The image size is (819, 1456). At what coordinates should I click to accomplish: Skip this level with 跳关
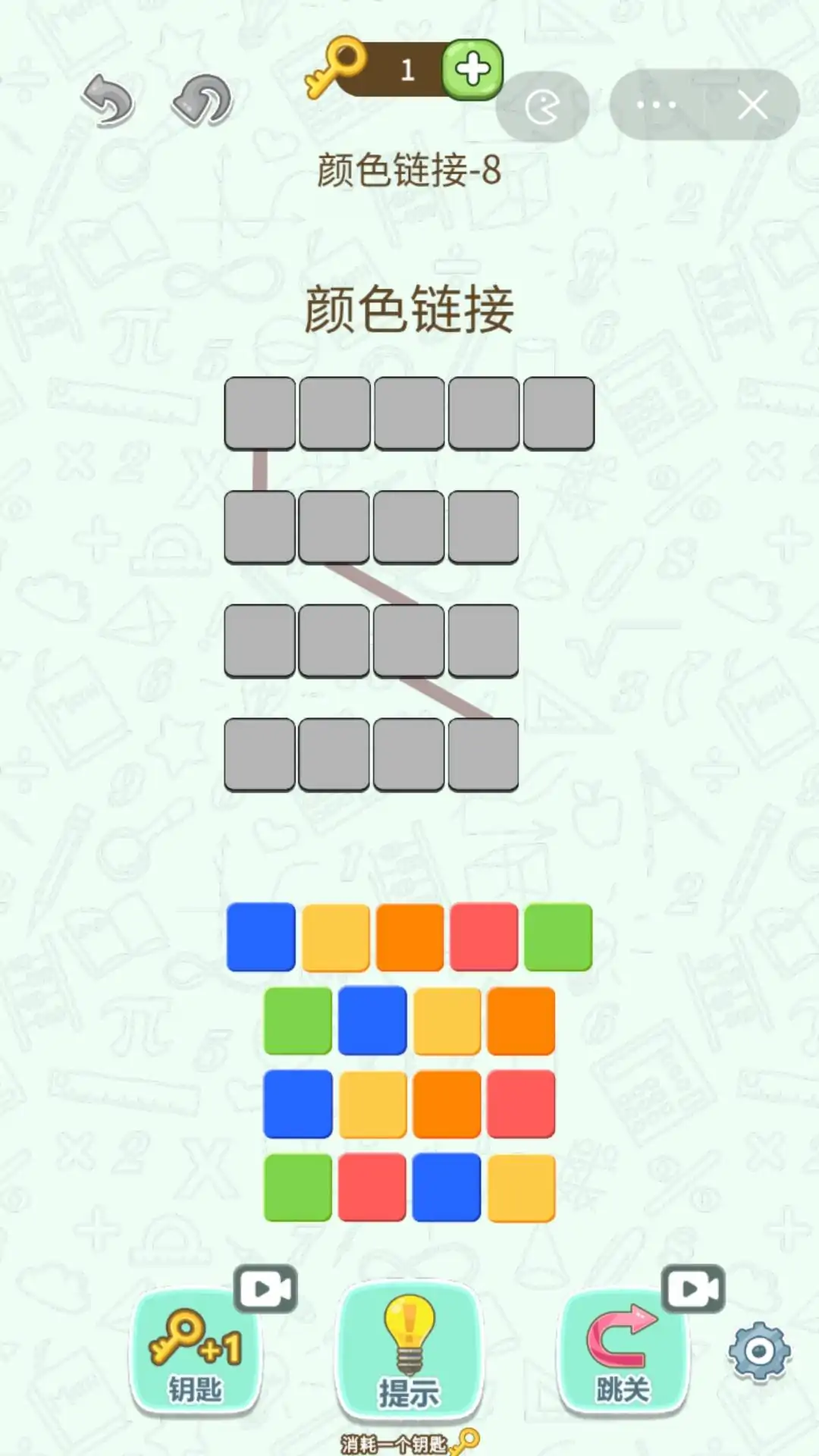pyautogui.click(x=623, y=1350)
